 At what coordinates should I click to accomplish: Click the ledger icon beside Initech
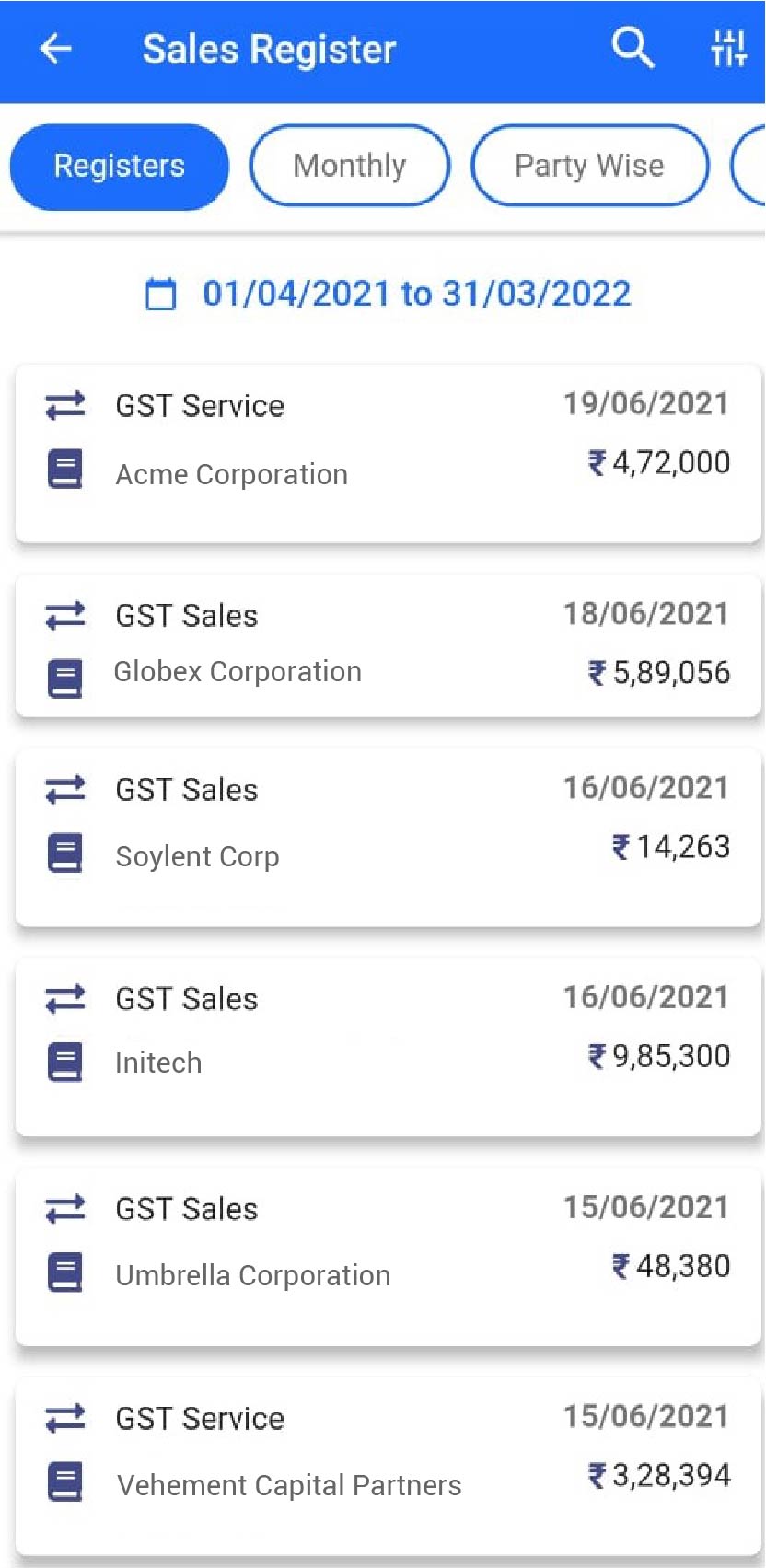pyautogui.click(x=63, y=1063)
